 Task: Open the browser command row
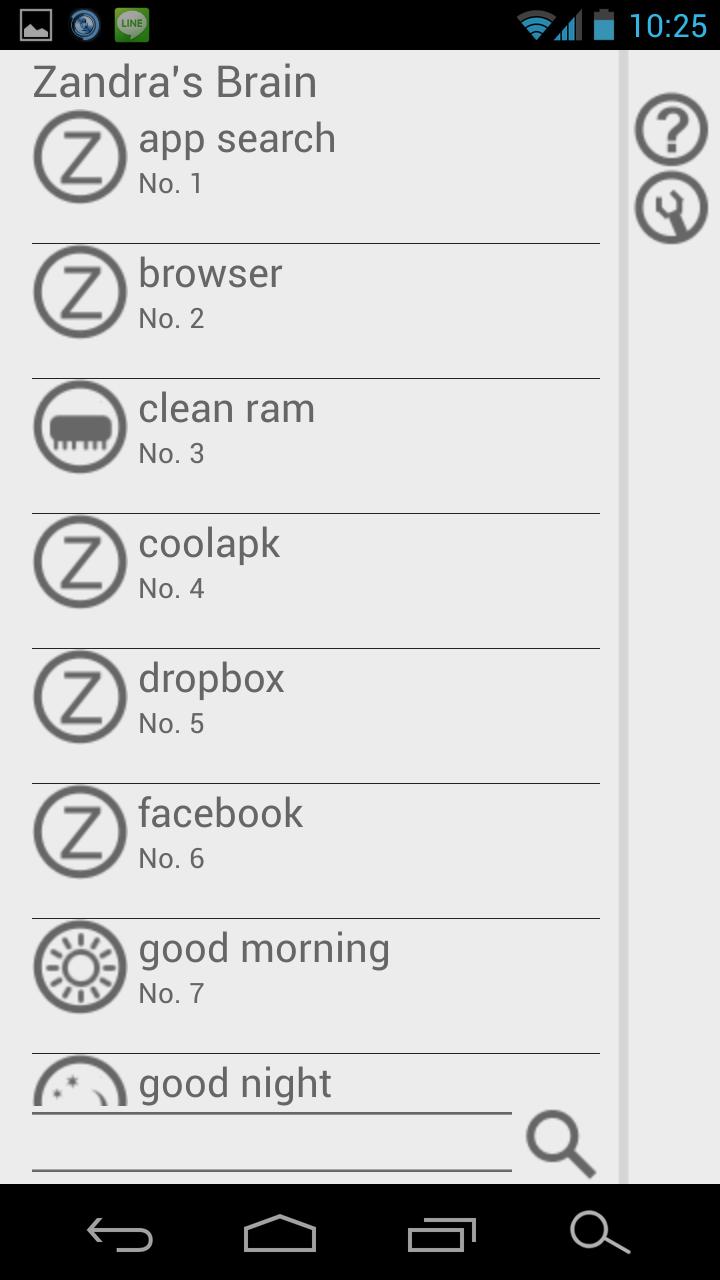[x=315, y=295]
